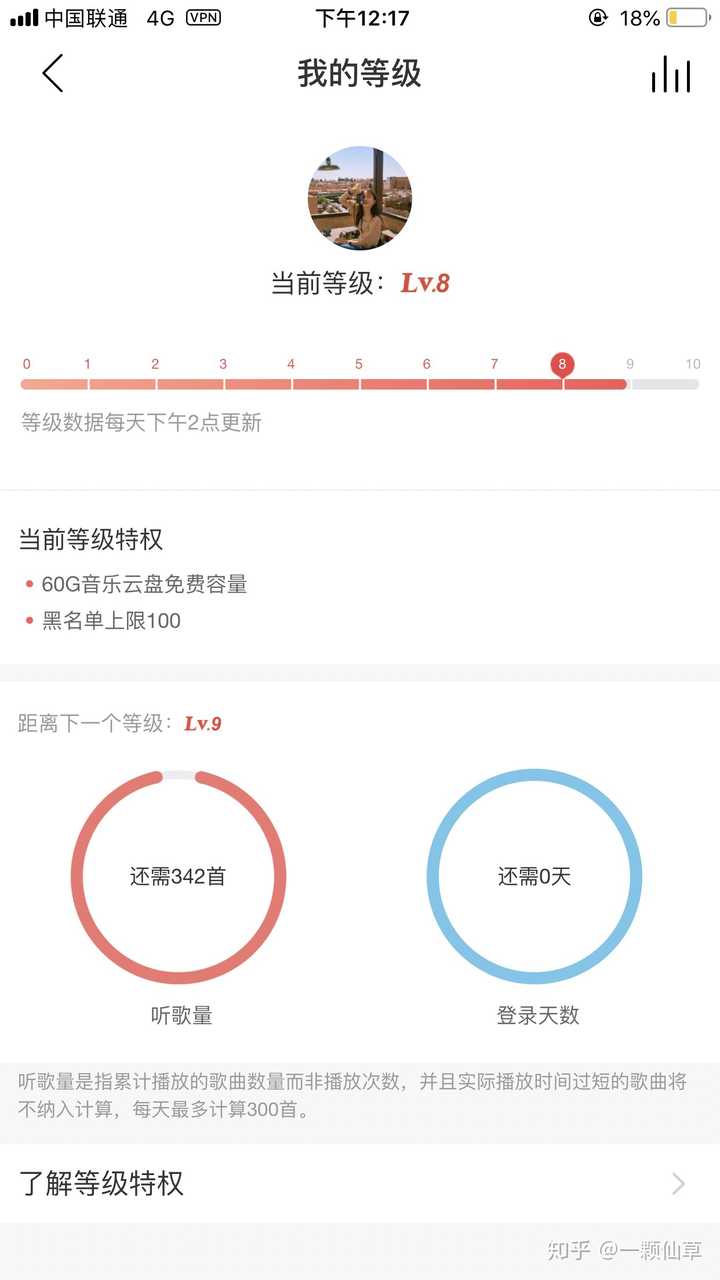Select level marker 5 on the progress bar
This screenshot has height=1280, width=720.
(358, 365)
